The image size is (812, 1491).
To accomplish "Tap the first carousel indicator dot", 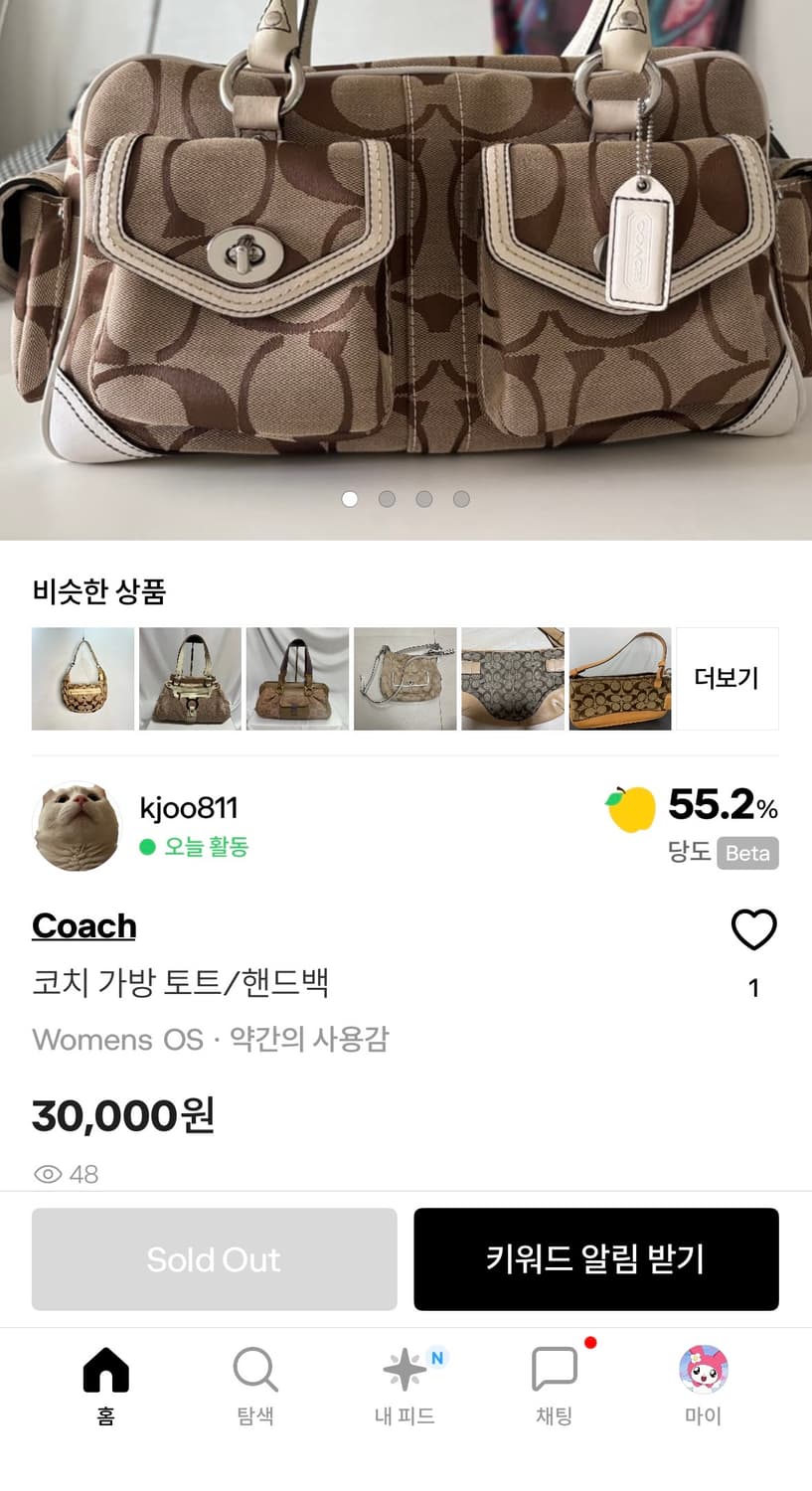I will tap(350, 499).
